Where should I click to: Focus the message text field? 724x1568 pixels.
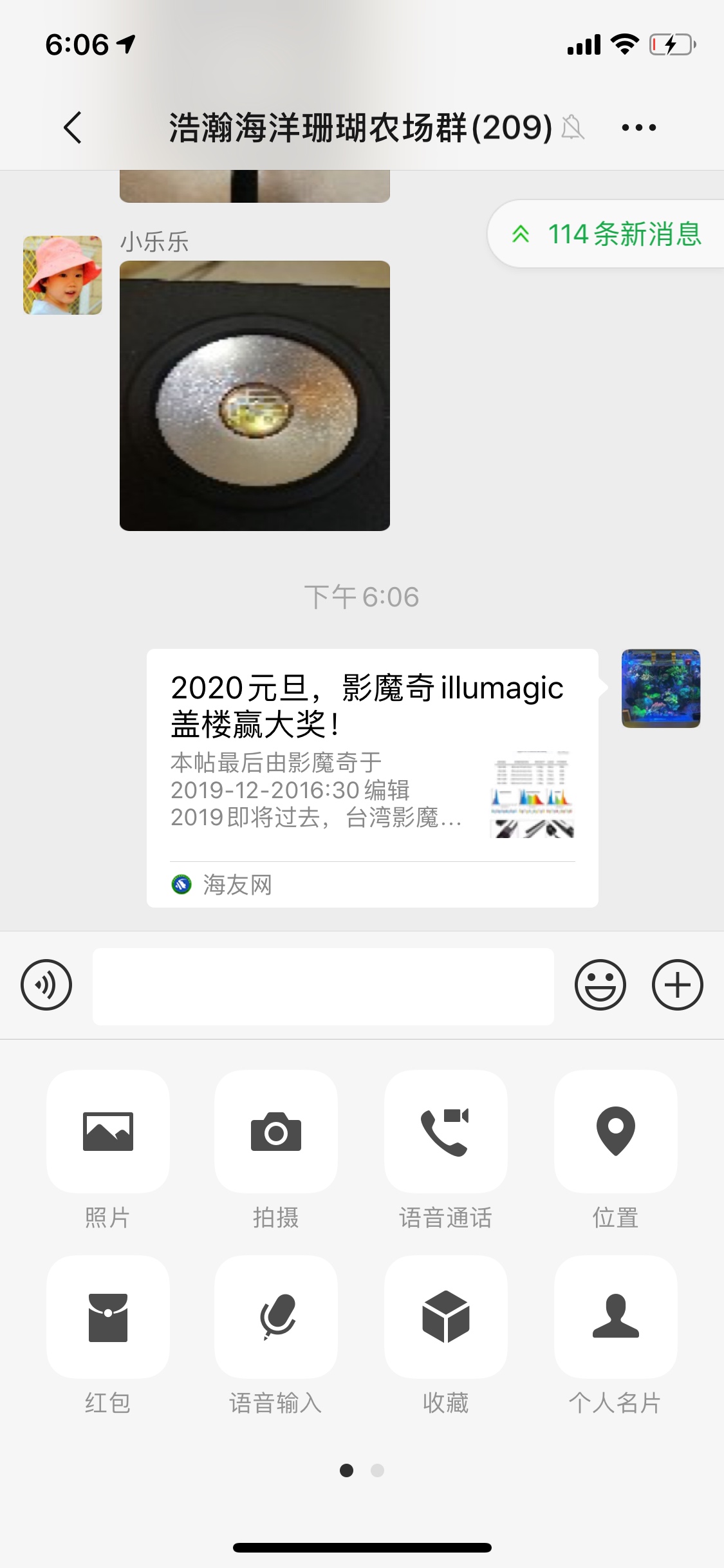point(323,986)
